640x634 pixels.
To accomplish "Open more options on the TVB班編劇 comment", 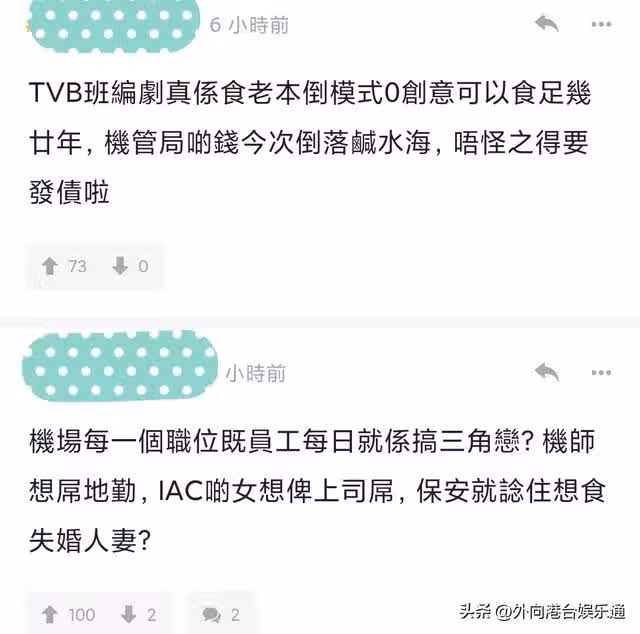I will click(601, 23).
